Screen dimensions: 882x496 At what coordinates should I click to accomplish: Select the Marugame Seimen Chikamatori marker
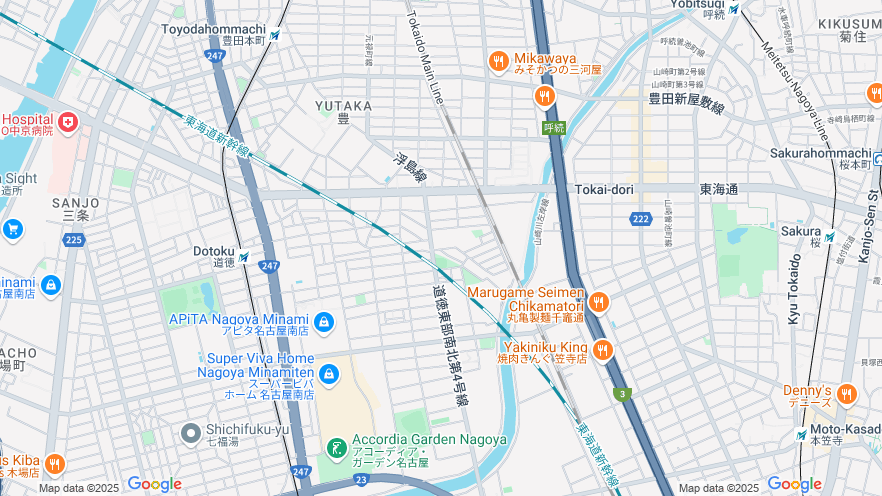tap(599, 301)
